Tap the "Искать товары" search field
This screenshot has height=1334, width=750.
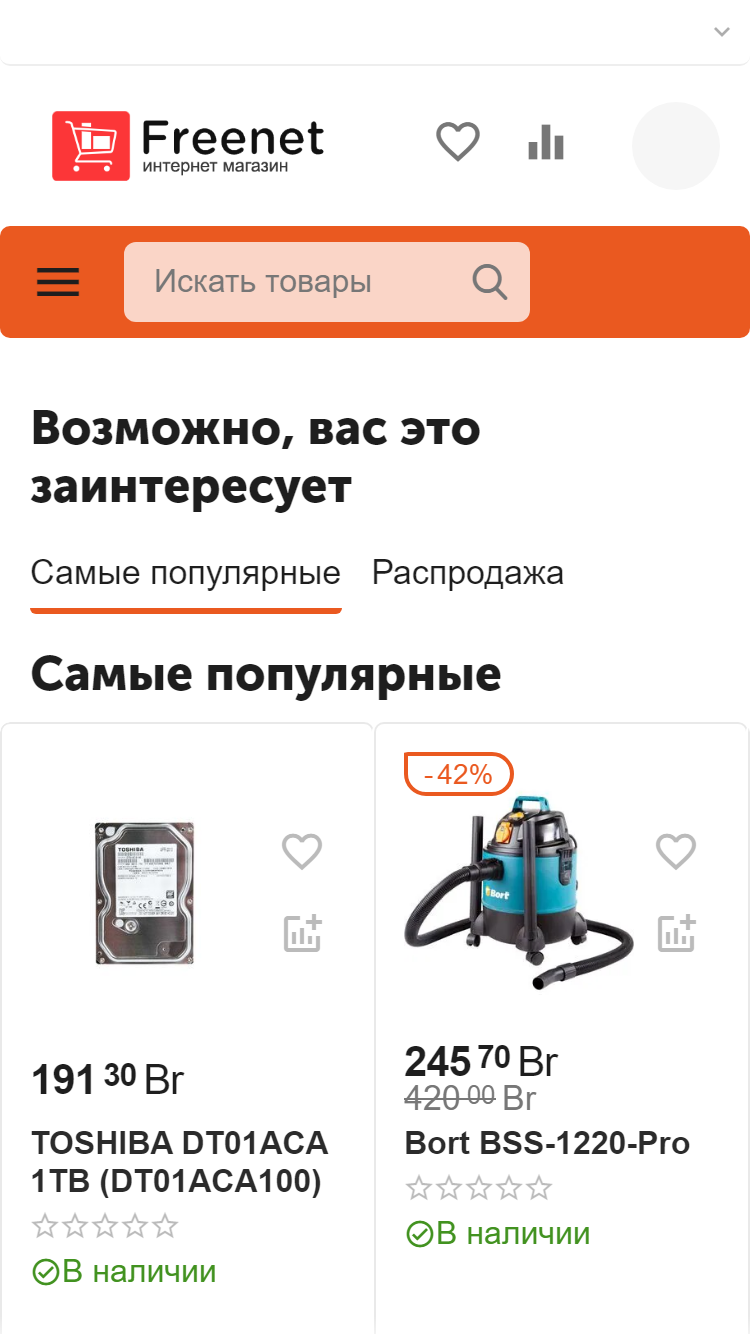tap(327, 282)
